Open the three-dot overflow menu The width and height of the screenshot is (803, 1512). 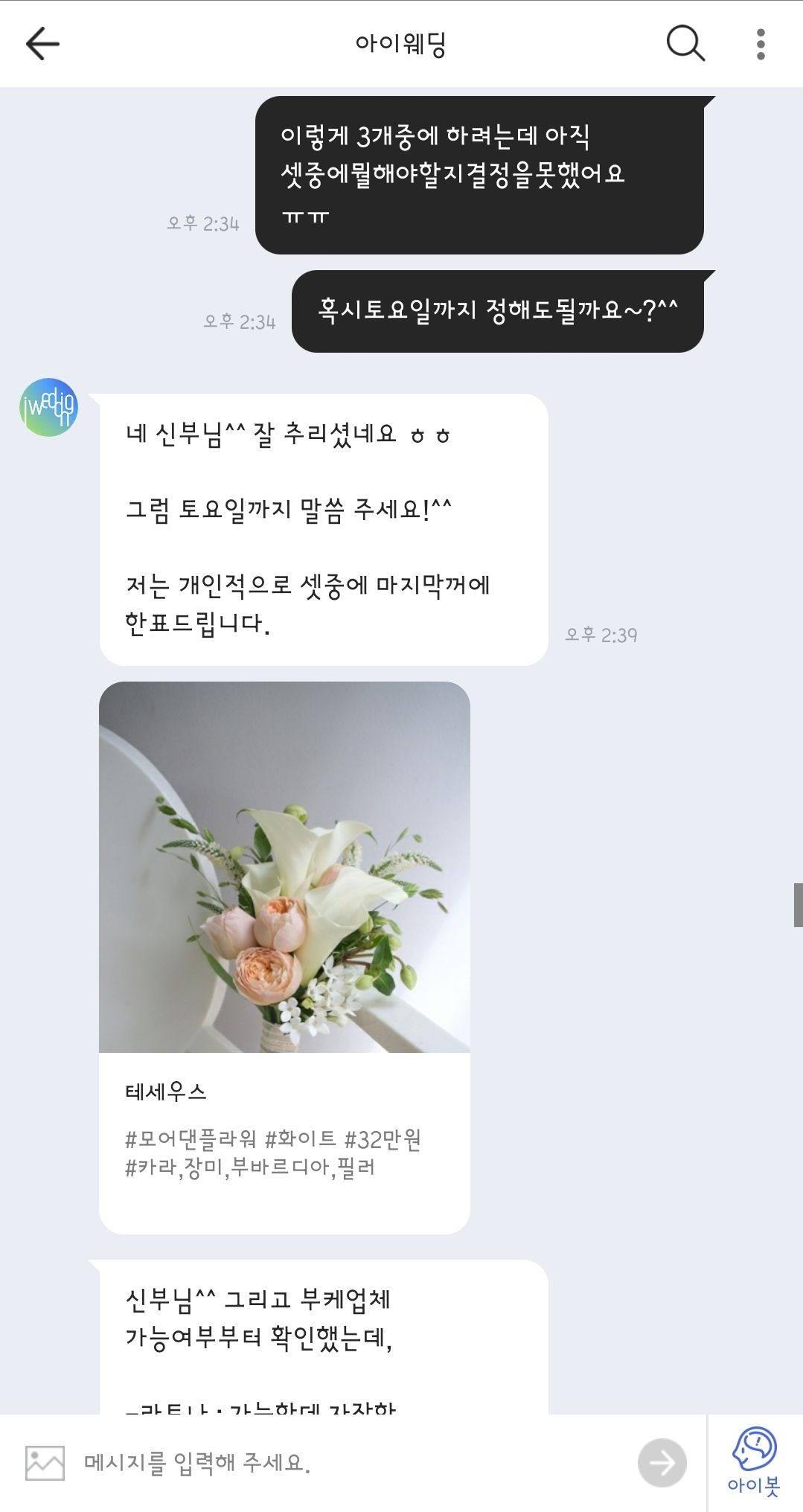(x=760, y=44)
